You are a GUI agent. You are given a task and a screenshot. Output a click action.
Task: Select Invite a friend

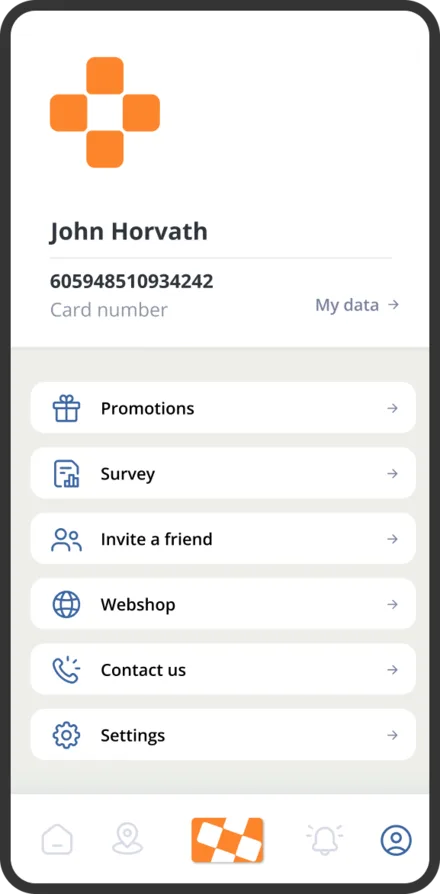[223, 539]
